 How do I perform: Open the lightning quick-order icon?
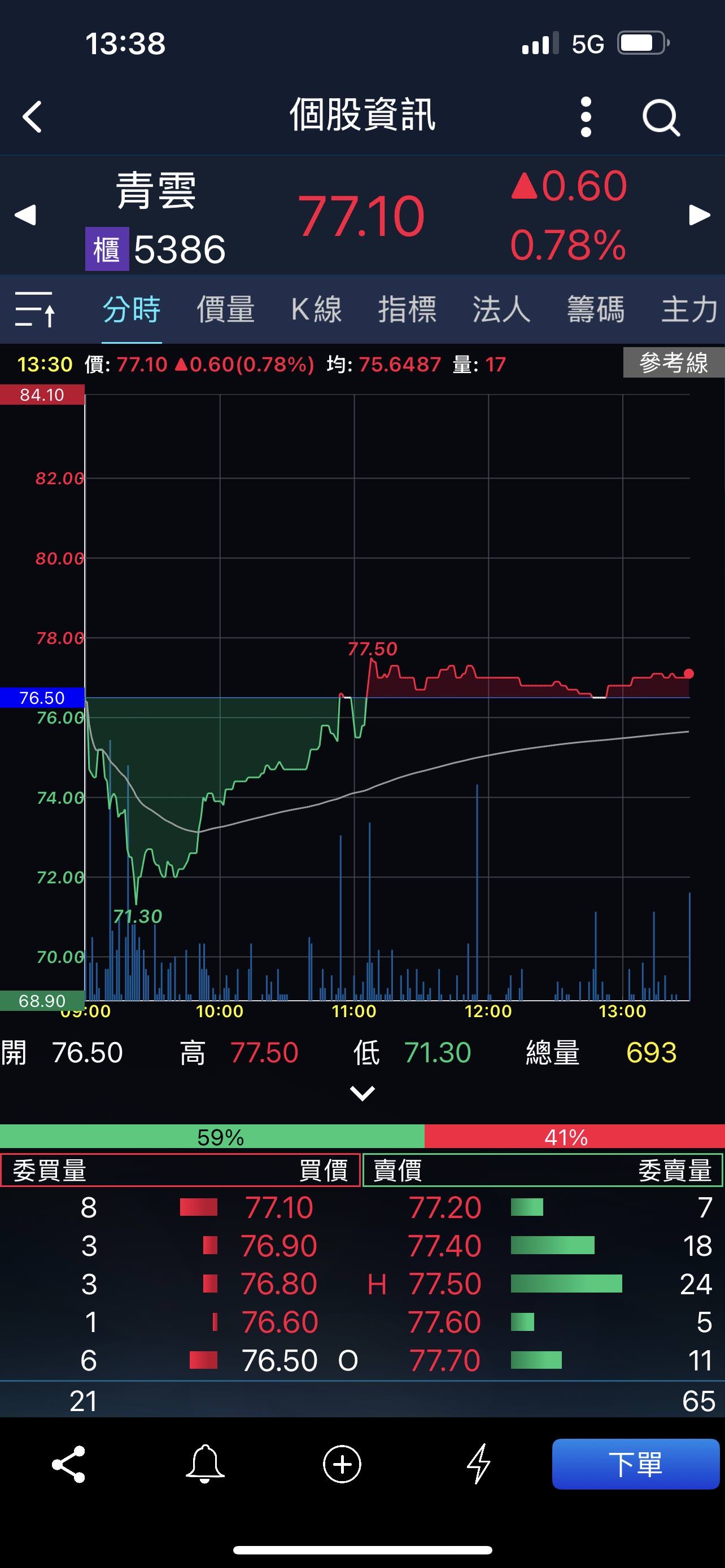coord(478,1464)
